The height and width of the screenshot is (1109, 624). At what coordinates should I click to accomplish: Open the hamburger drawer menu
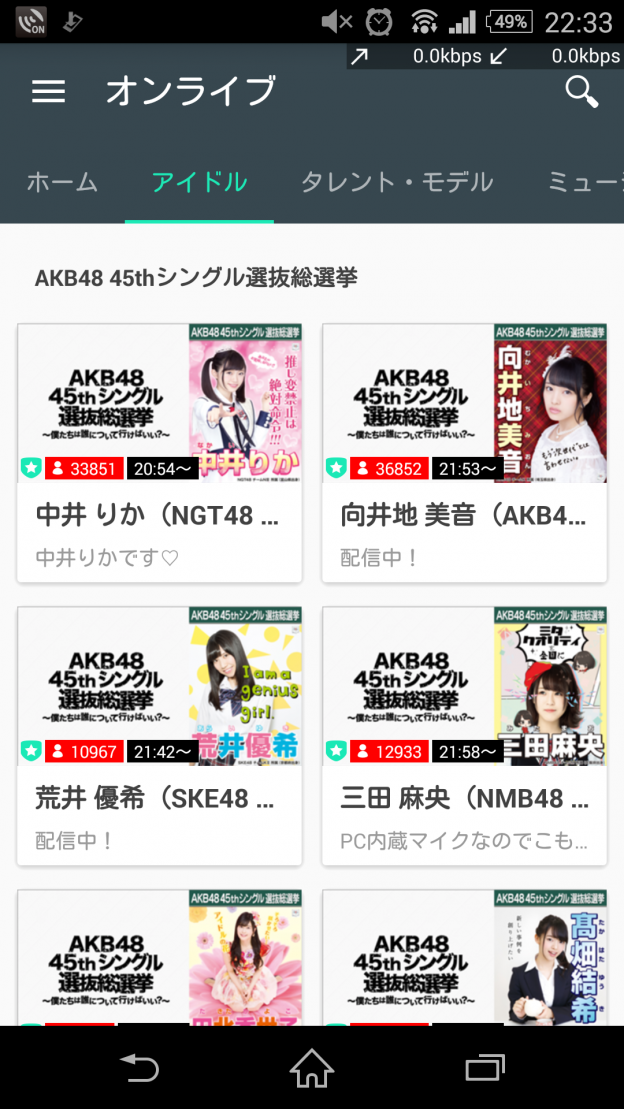[48, 92]
